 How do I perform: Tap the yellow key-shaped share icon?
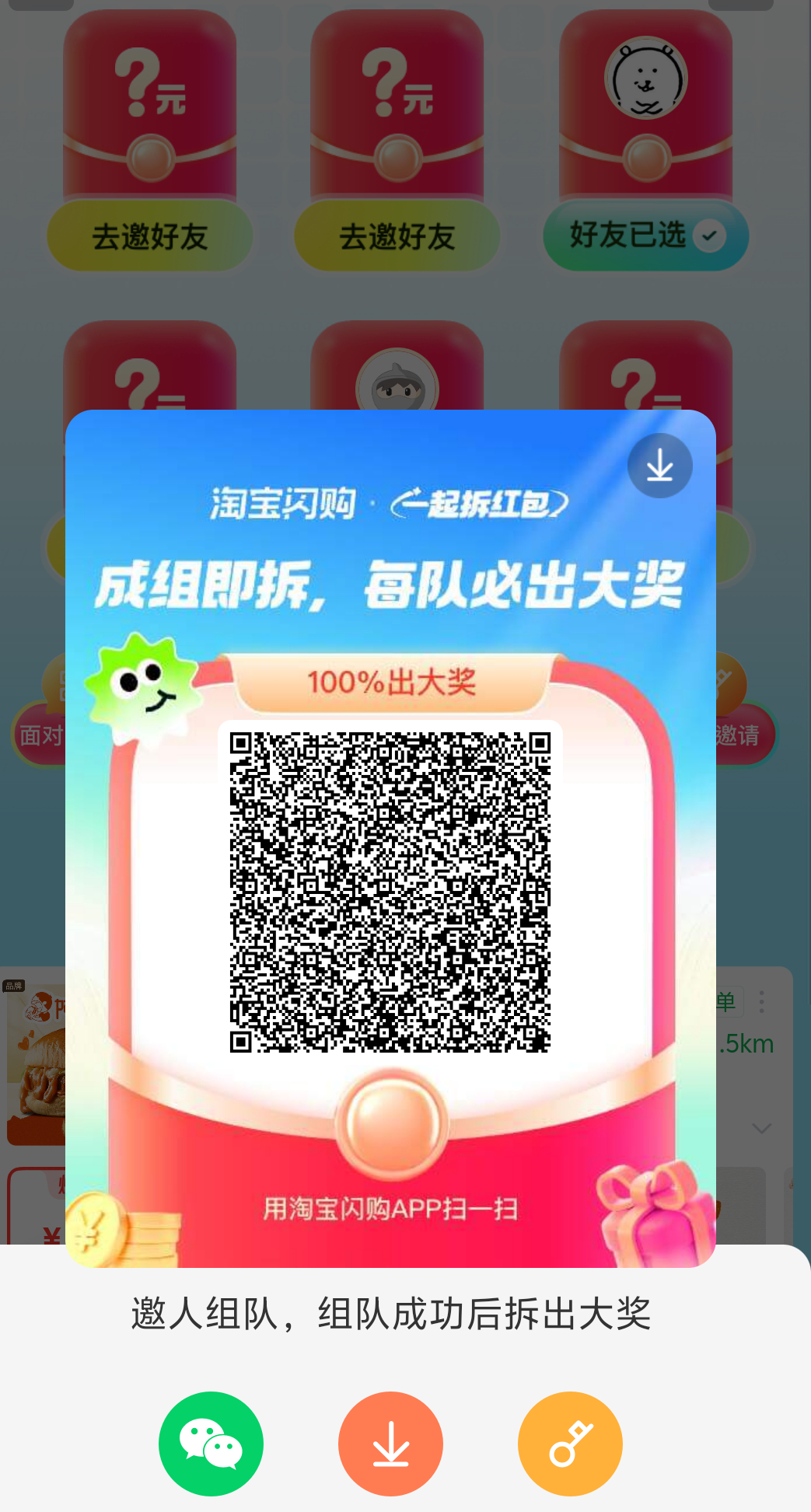pyautogui.click(x=570, y=1443)
